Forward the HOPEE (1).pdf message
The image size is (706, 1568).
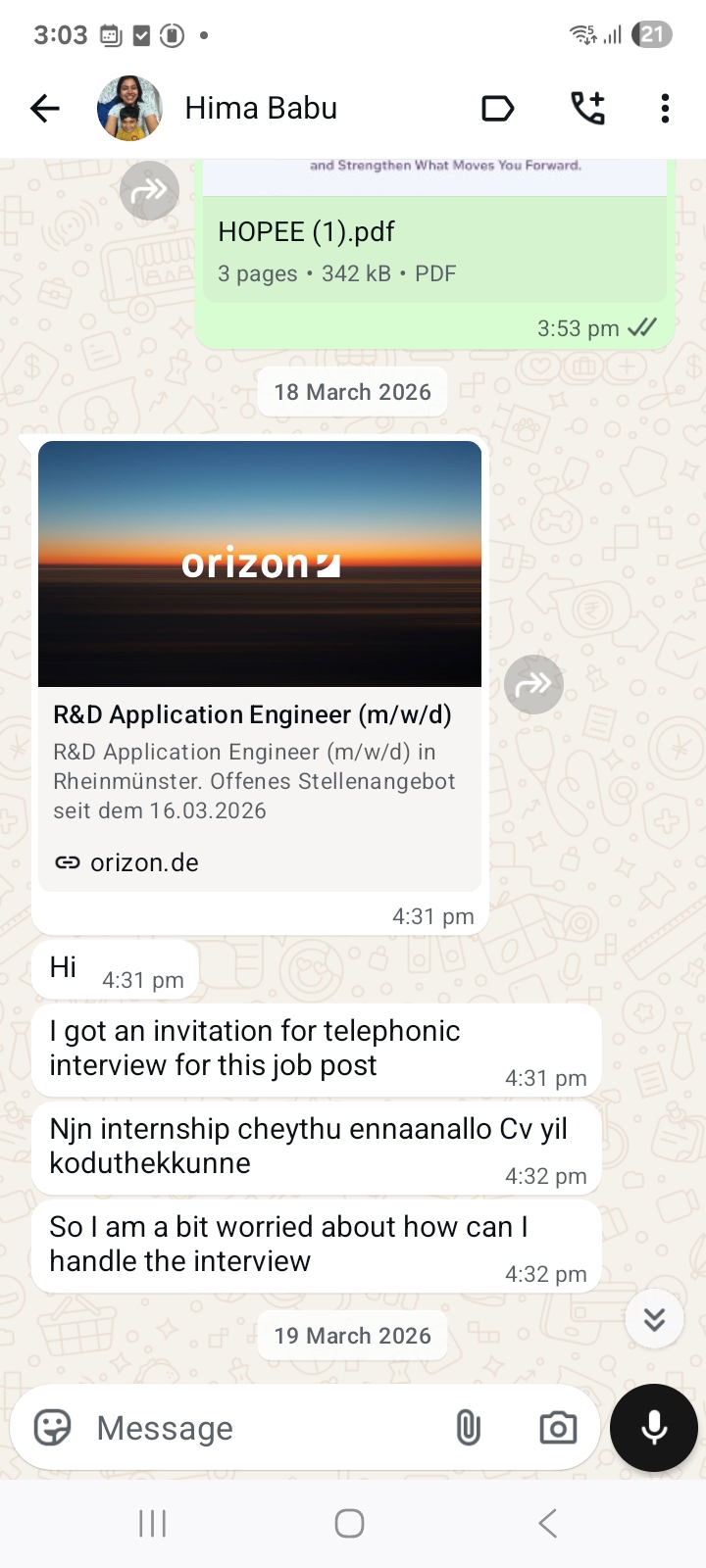coord(149,190)
